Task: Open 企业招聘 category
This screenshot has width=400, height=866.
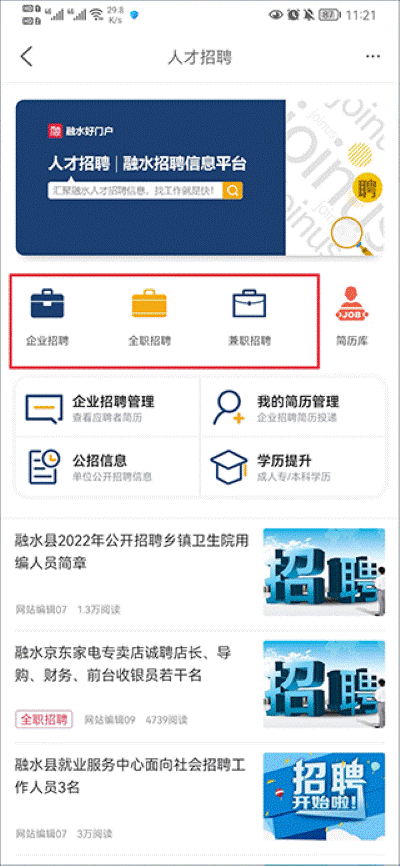Action: (48, 317)
